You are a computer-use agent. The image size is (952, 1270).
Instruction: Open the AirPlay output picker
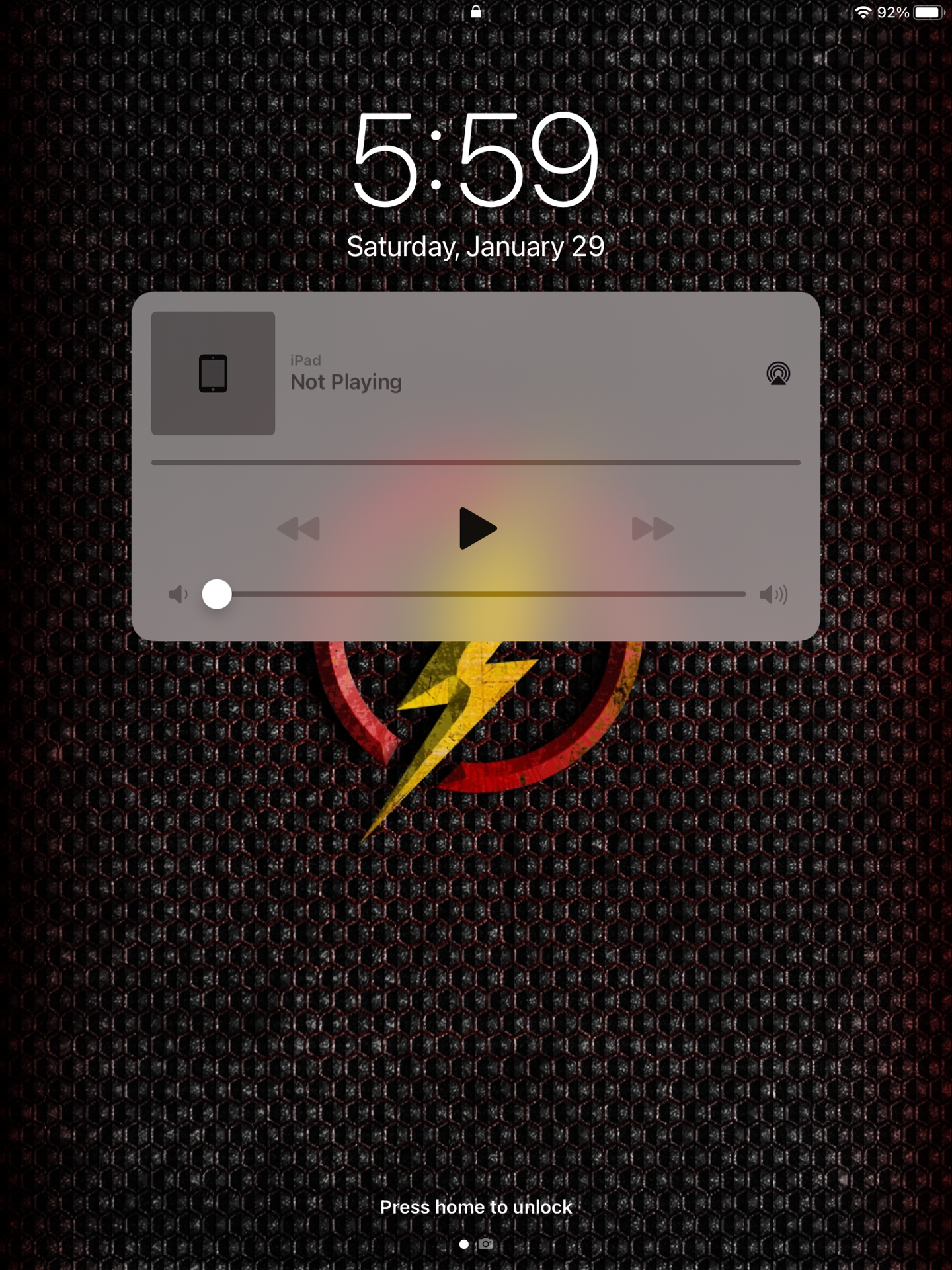(x=778, y=374)
